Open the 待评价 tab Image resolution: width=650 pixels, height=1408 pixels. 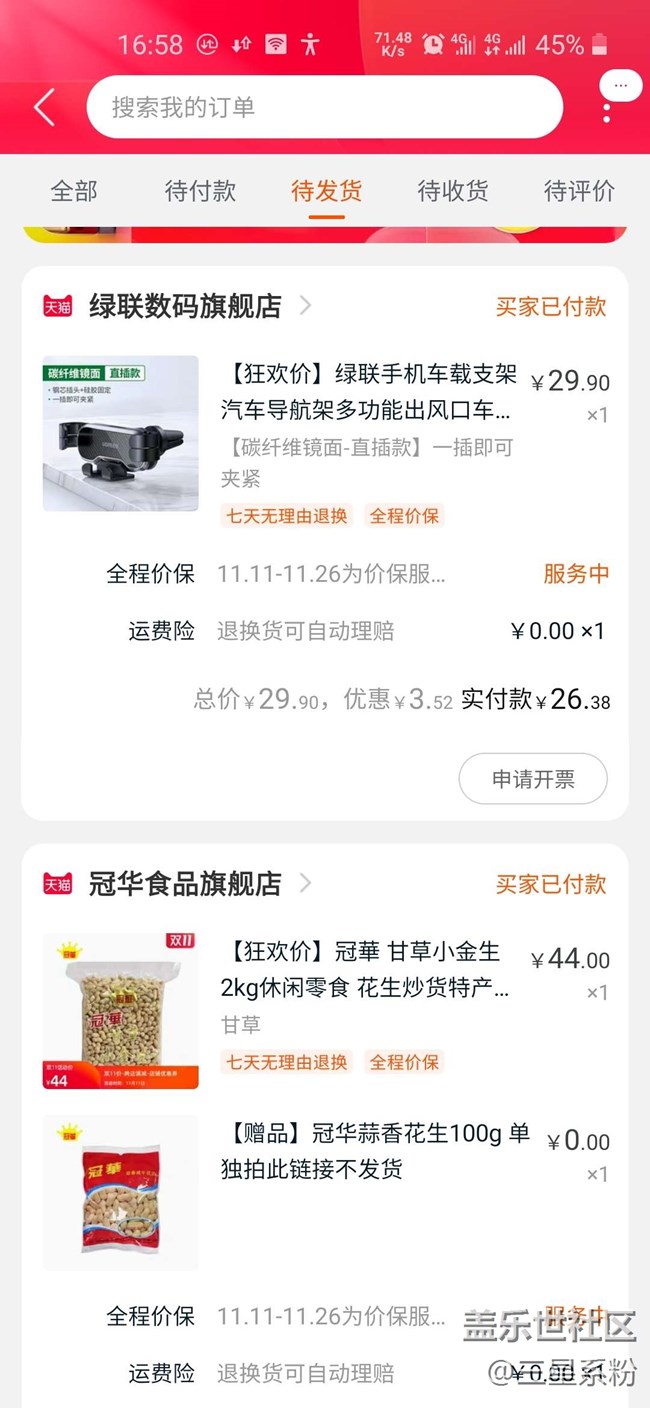click(579, 191)
